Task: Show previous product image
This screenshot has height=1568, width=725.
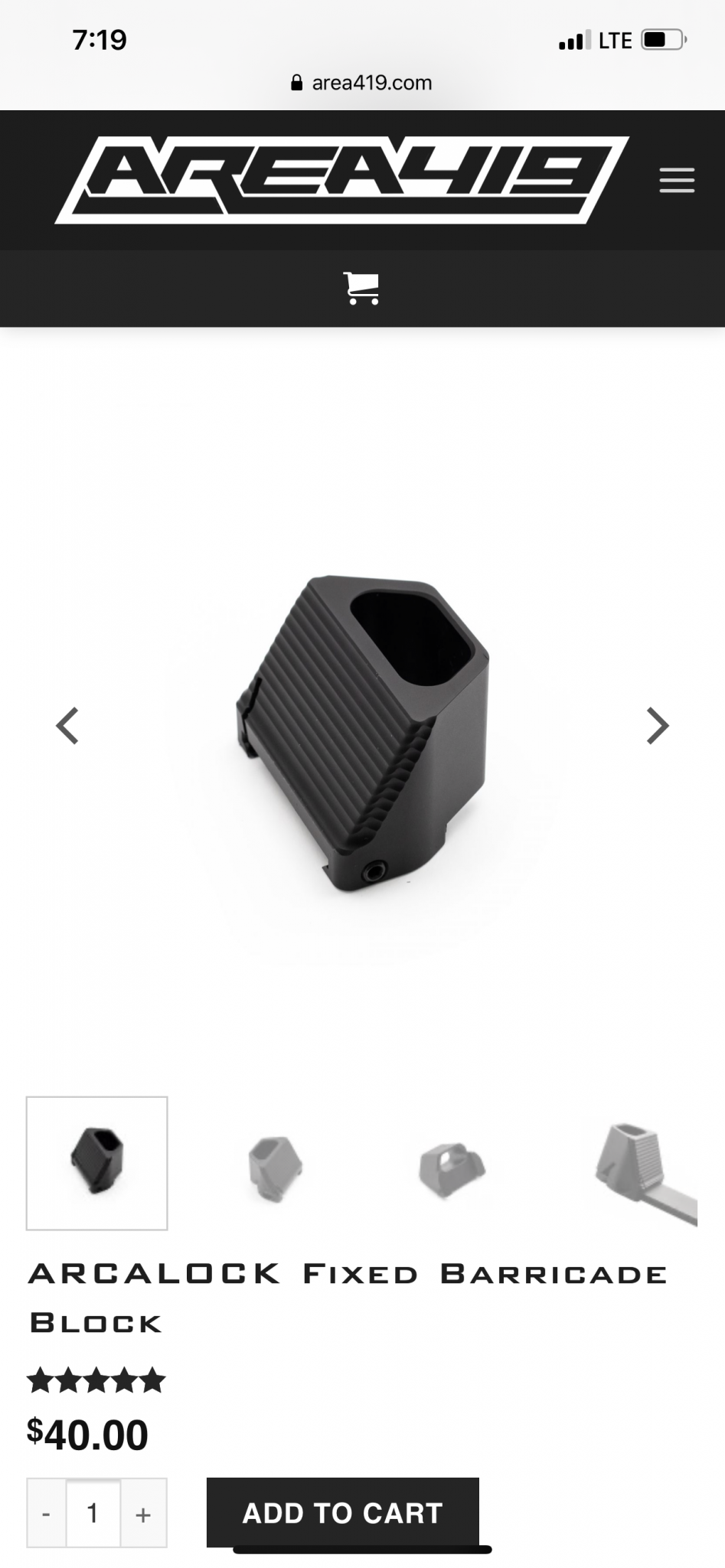Action: (x=67, y=726)
